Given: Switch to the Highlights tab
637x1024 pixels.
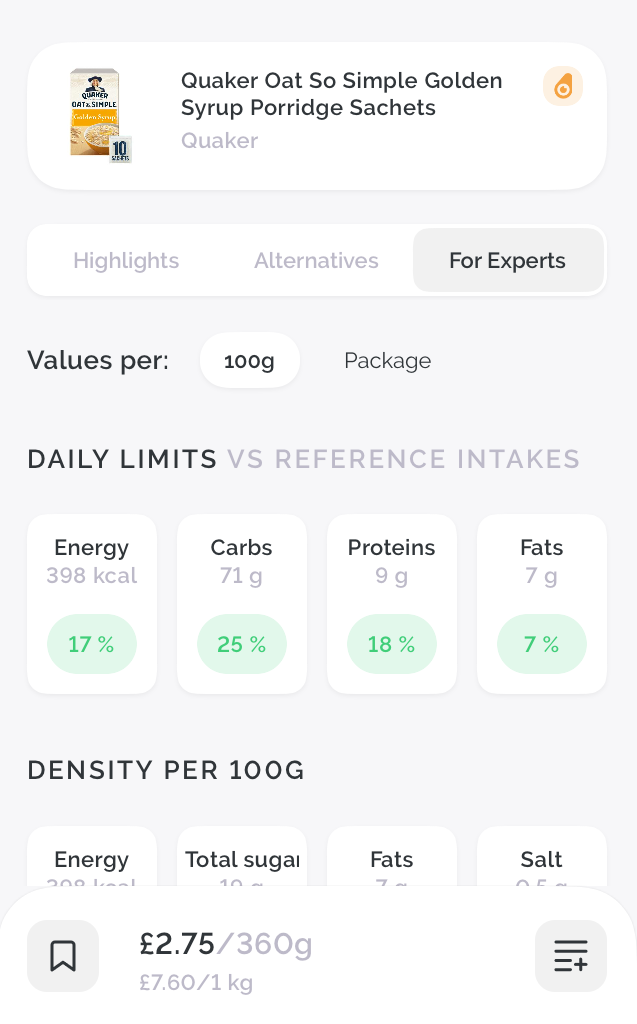Looking at the screenshot, I should tap(126, 261).
